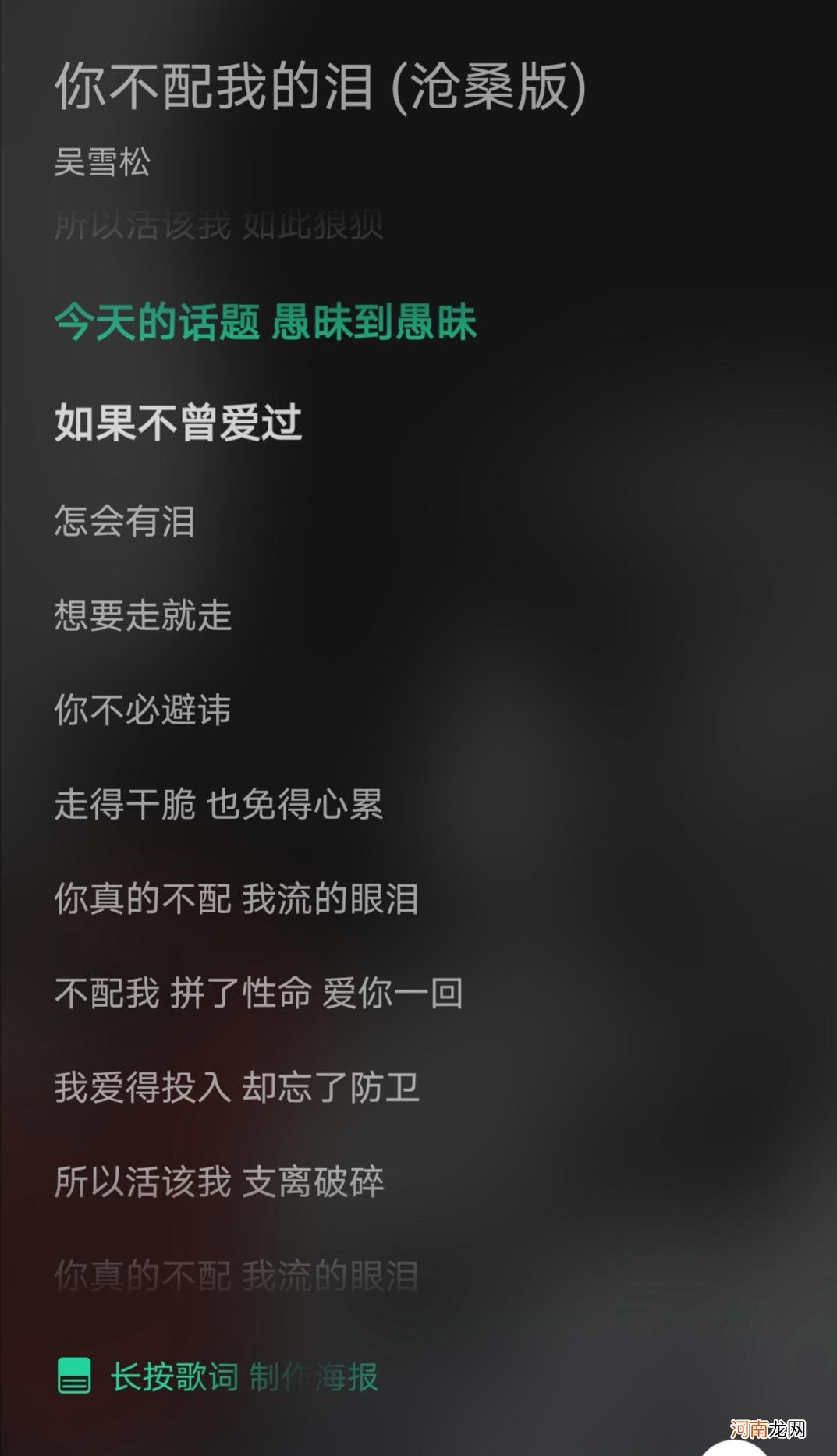837x1456 pixels.
Task: Tap lyric 你不必避讳
Action: click(144, 711)
